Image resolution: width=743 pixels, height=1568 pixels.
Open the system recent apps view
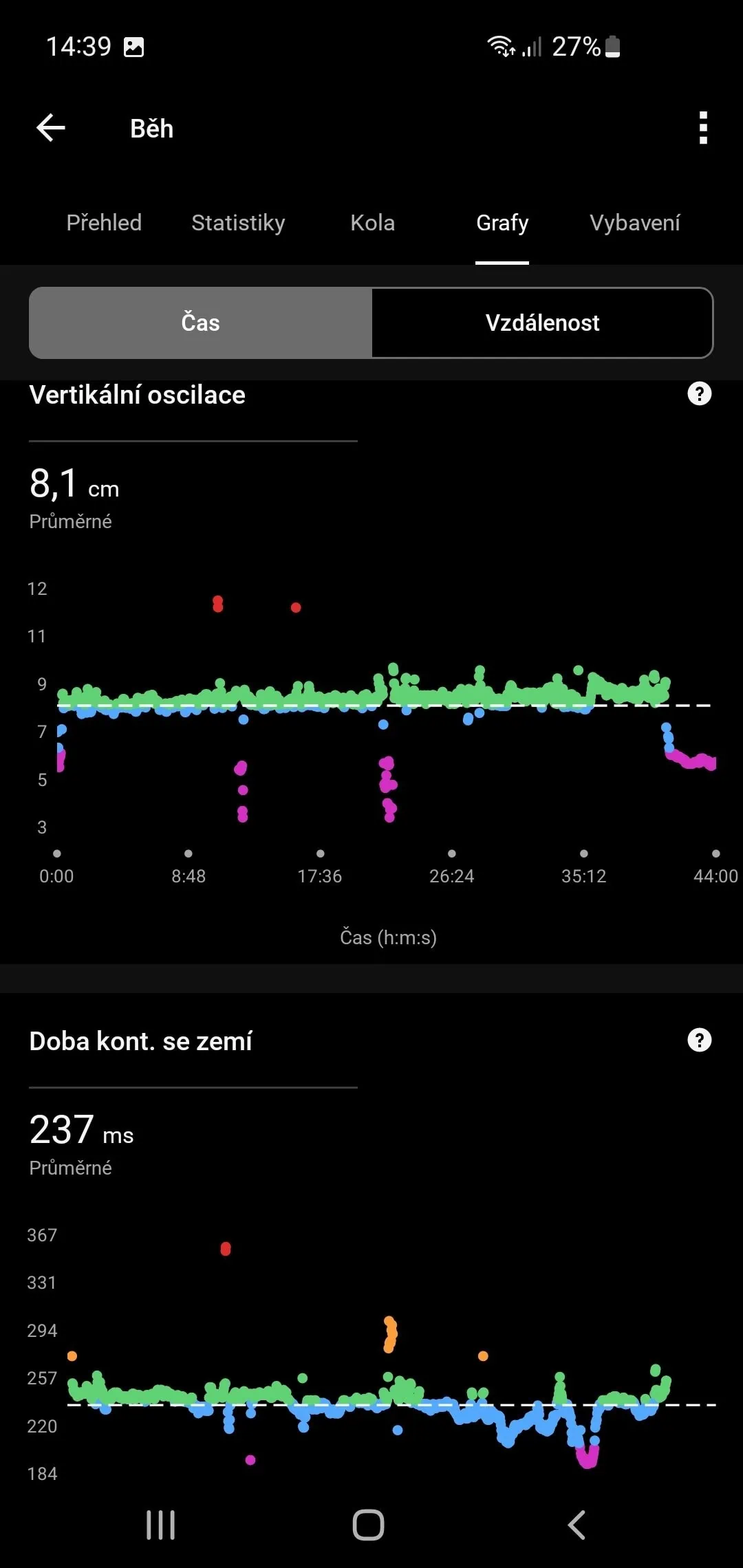tap(161, 1525)
